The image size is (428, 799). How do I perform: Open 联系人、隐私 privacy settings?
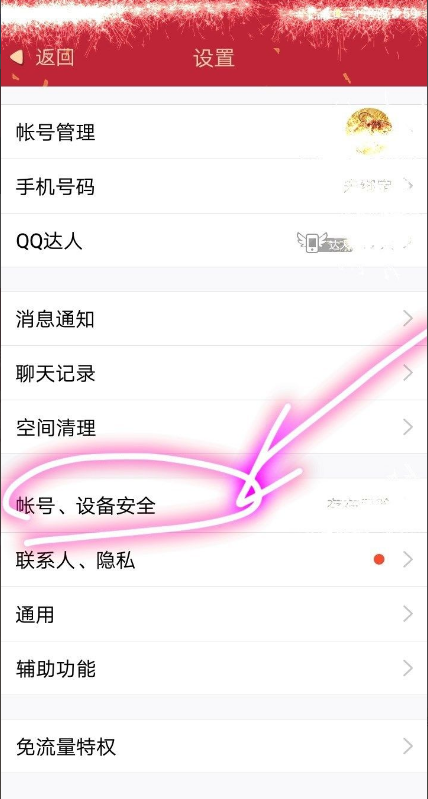point(214,560)
